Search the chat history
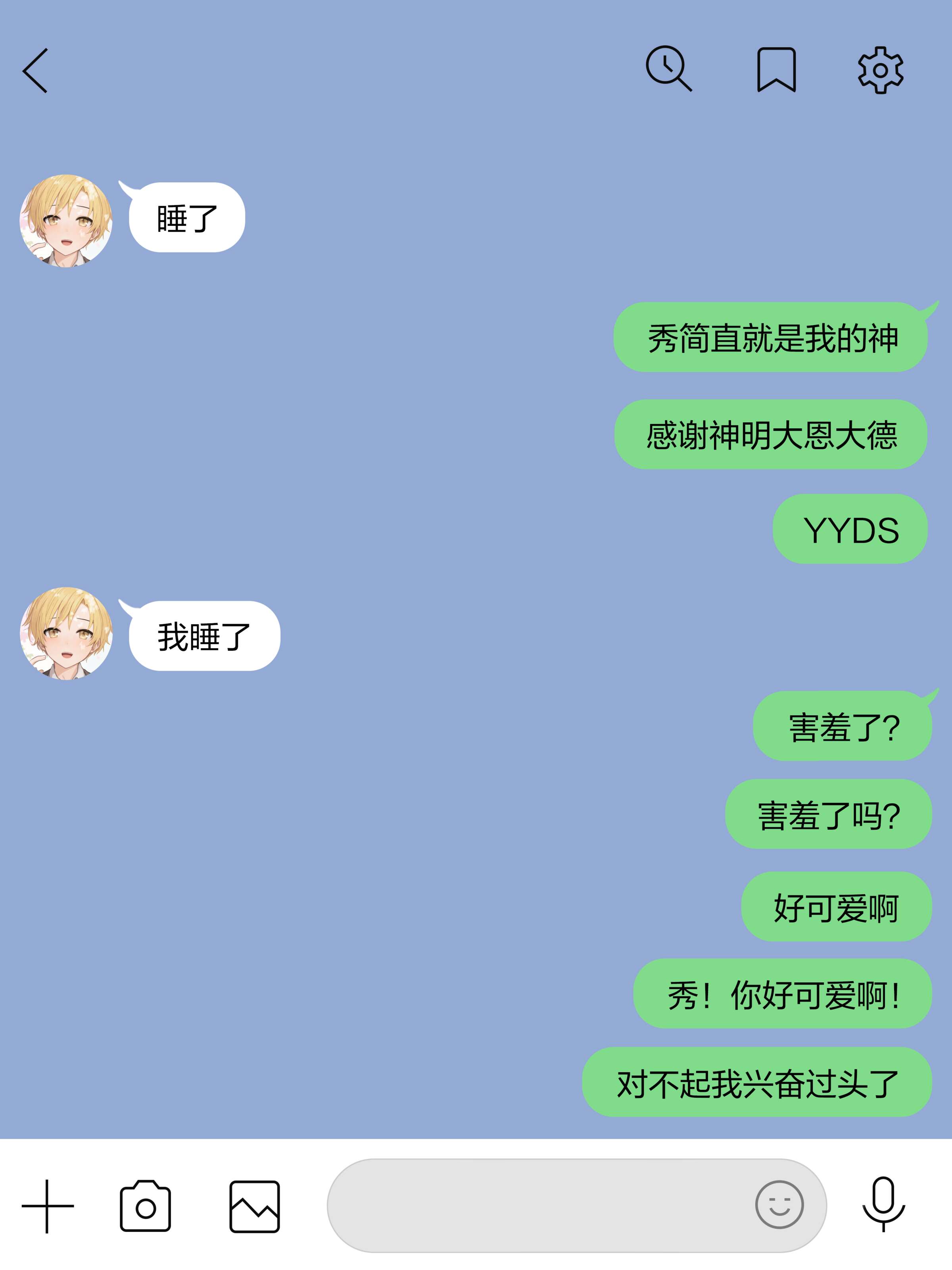 pyautogui.click(x=668, y=69)
